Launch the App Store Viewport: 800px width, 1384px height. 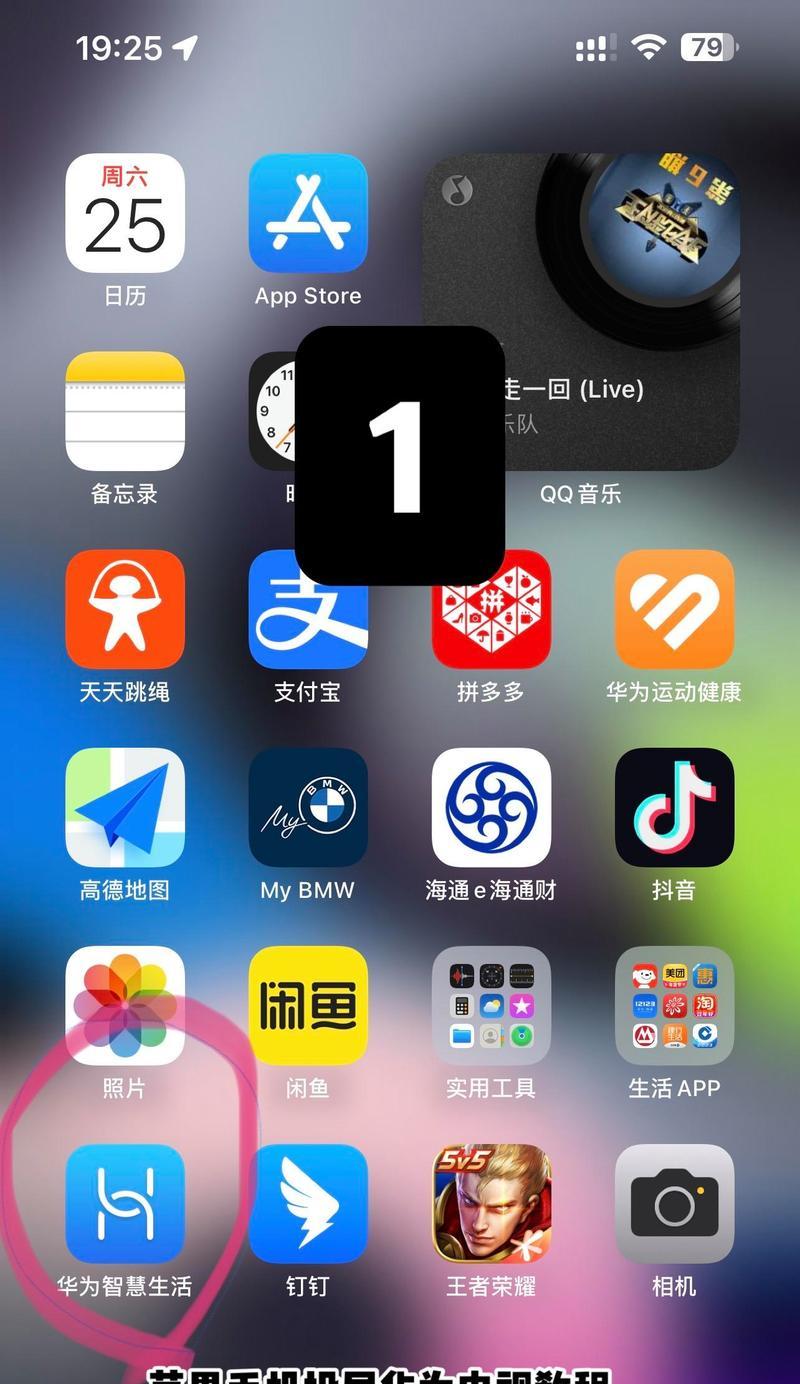coord(308,213)
